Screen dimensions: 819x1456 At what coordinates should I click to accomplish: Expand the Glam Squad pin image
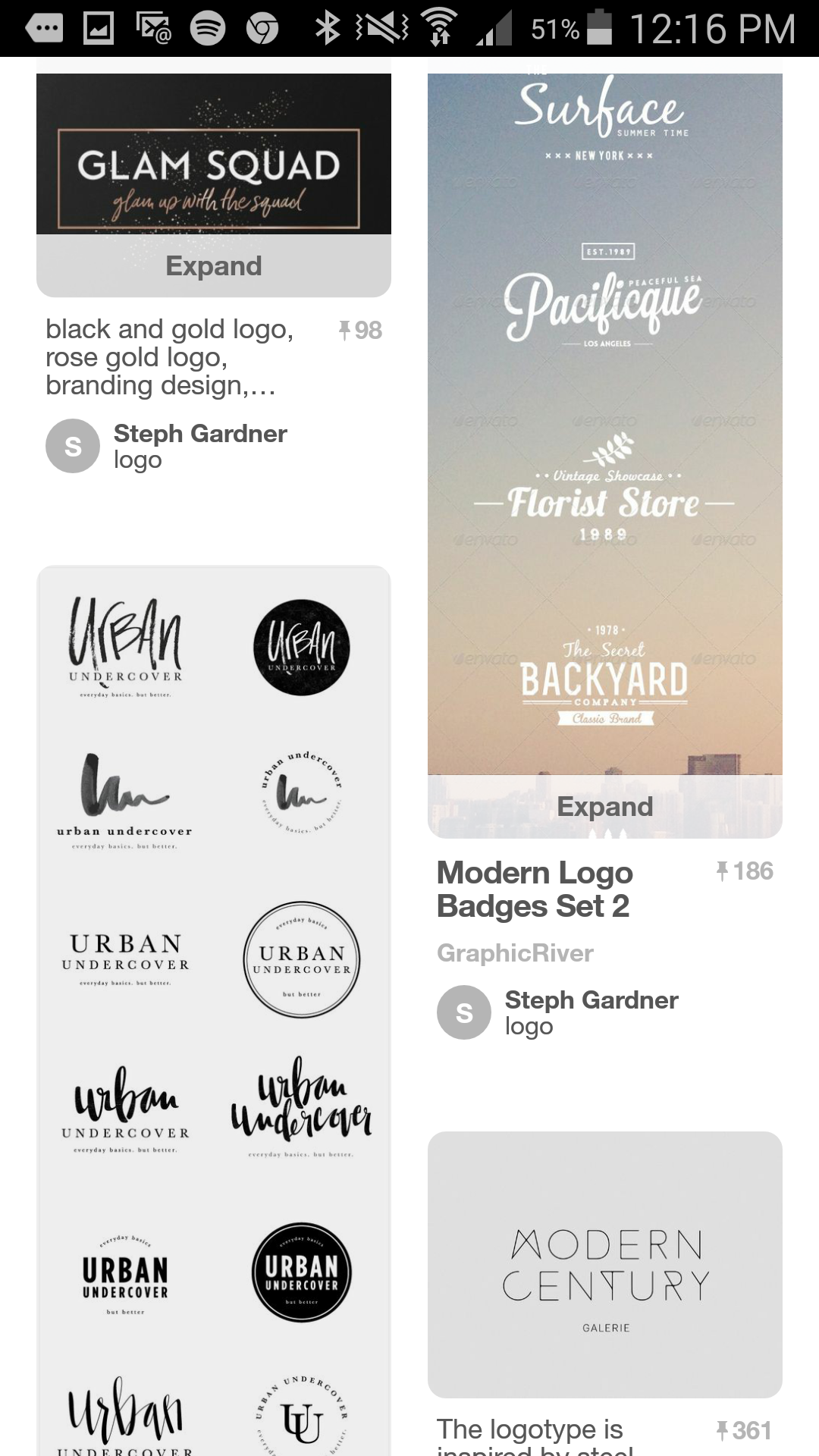pyautogui.click(x=213, y=266)
